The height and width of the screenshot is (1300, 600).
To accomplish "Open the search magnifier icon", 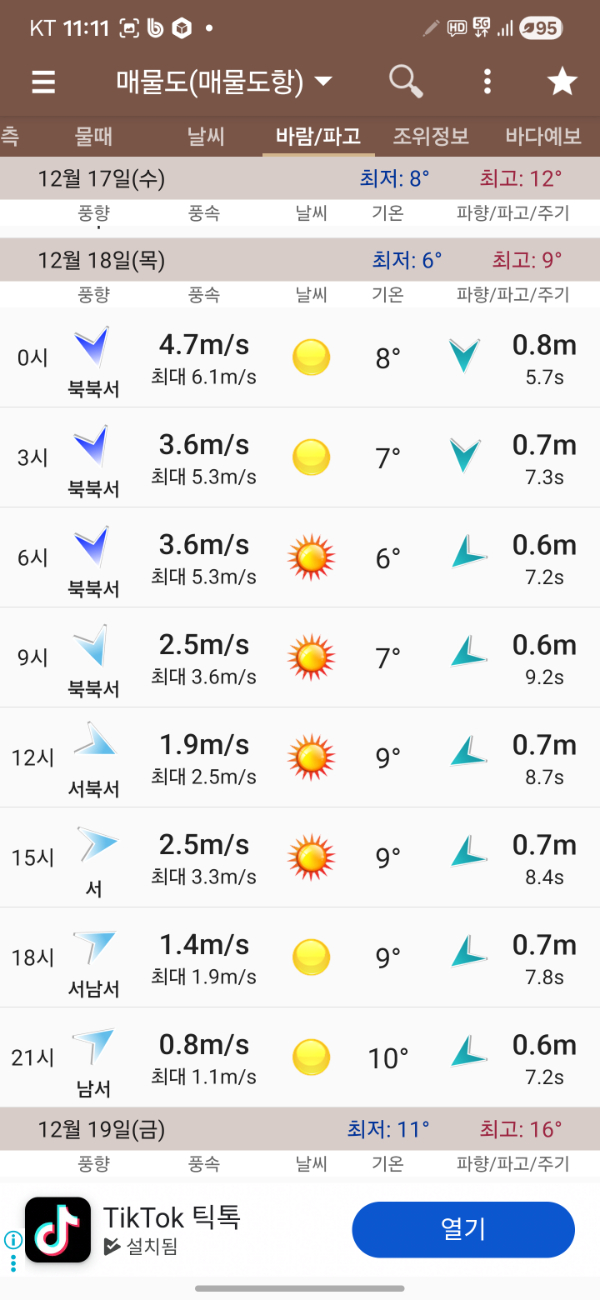I will tap(405, 82).
